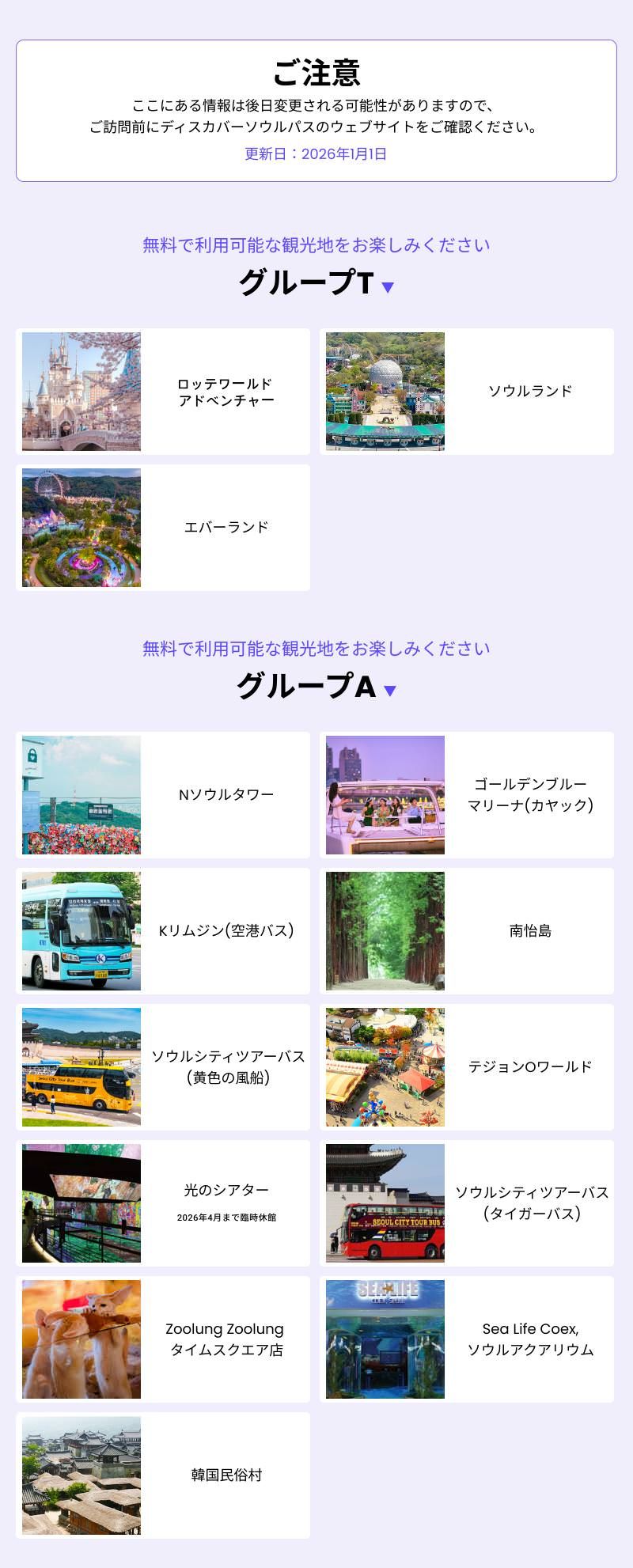
Task: Open the ソウルランド card
Action: [467, 392]
